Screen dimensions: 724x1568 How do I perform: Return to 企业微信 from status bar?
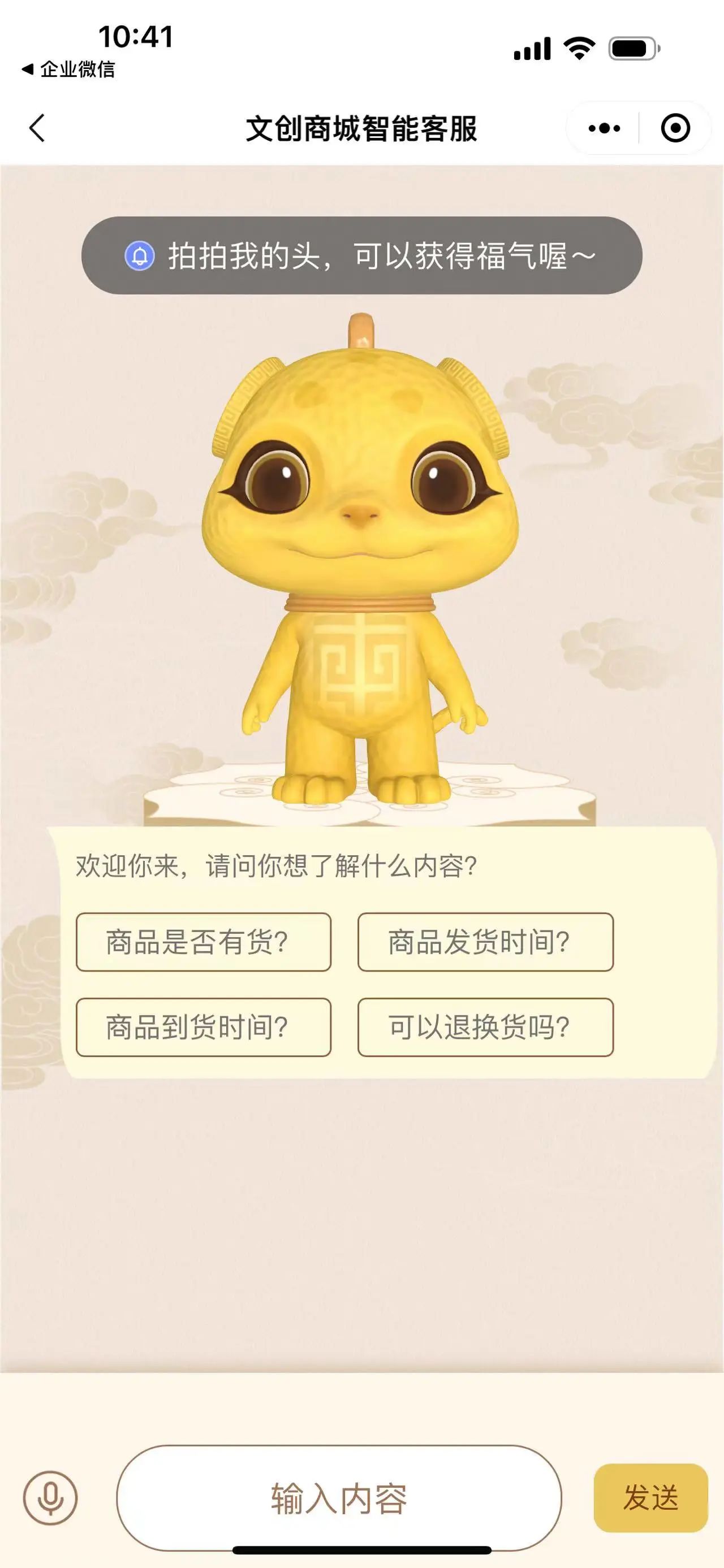pos(68,70)
